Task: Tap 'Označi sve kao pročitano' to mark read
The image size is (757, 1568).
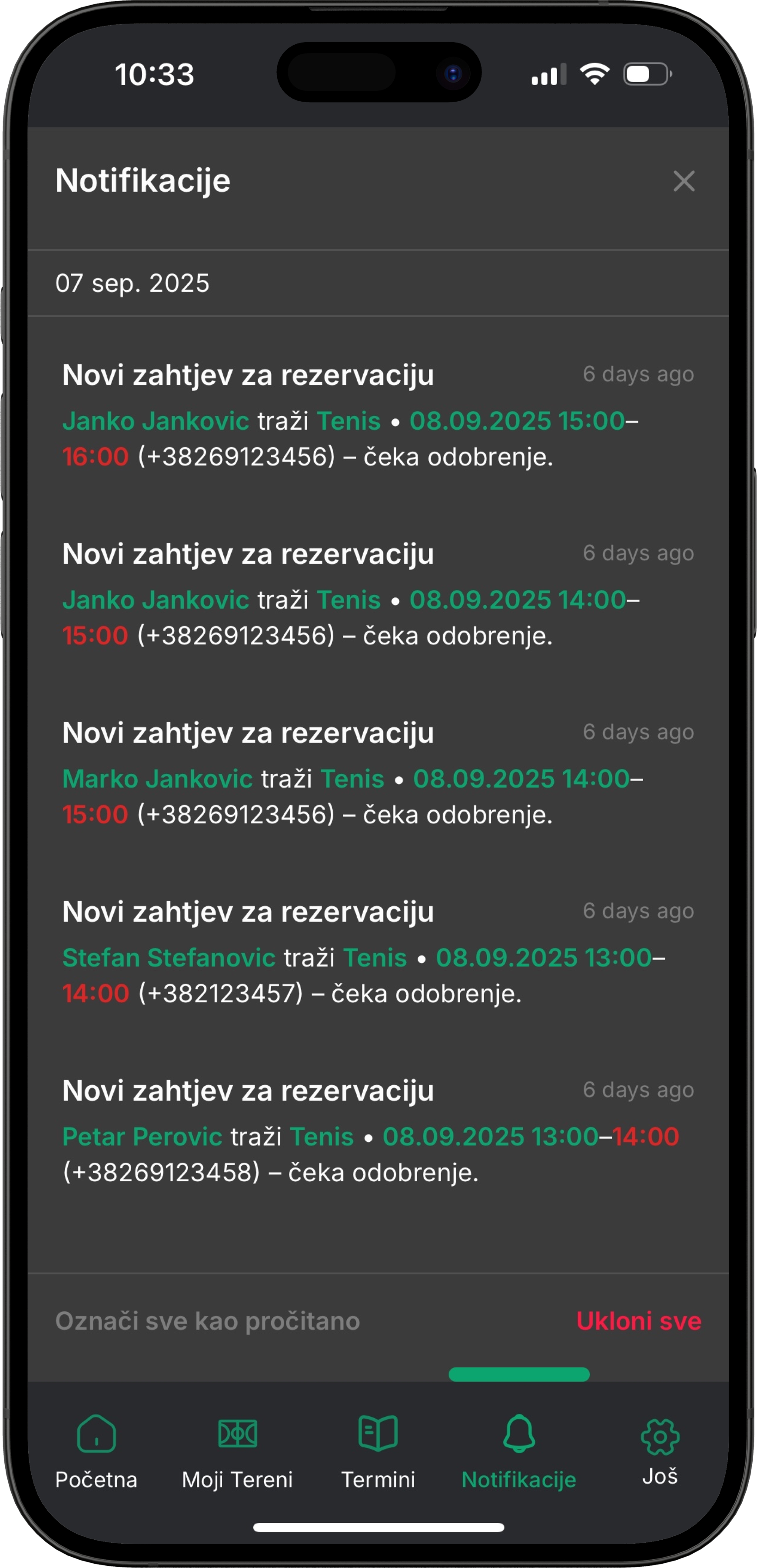Action: [x=207, y=1322]
